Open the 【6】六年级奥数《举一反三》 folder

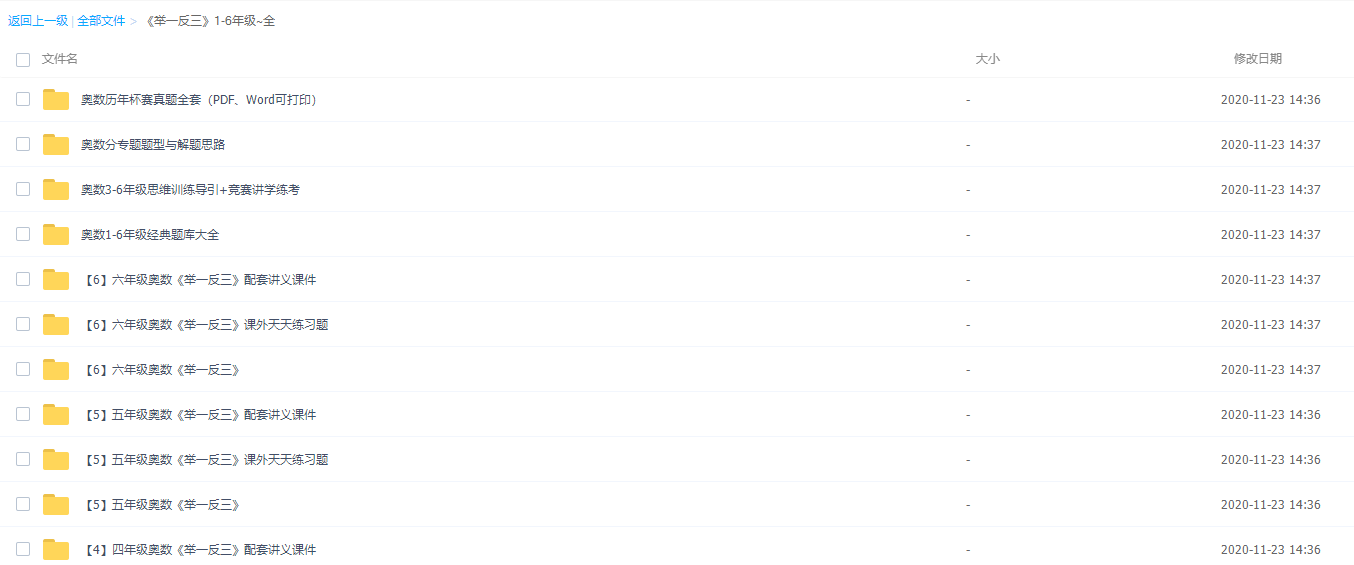click(160, 370)
